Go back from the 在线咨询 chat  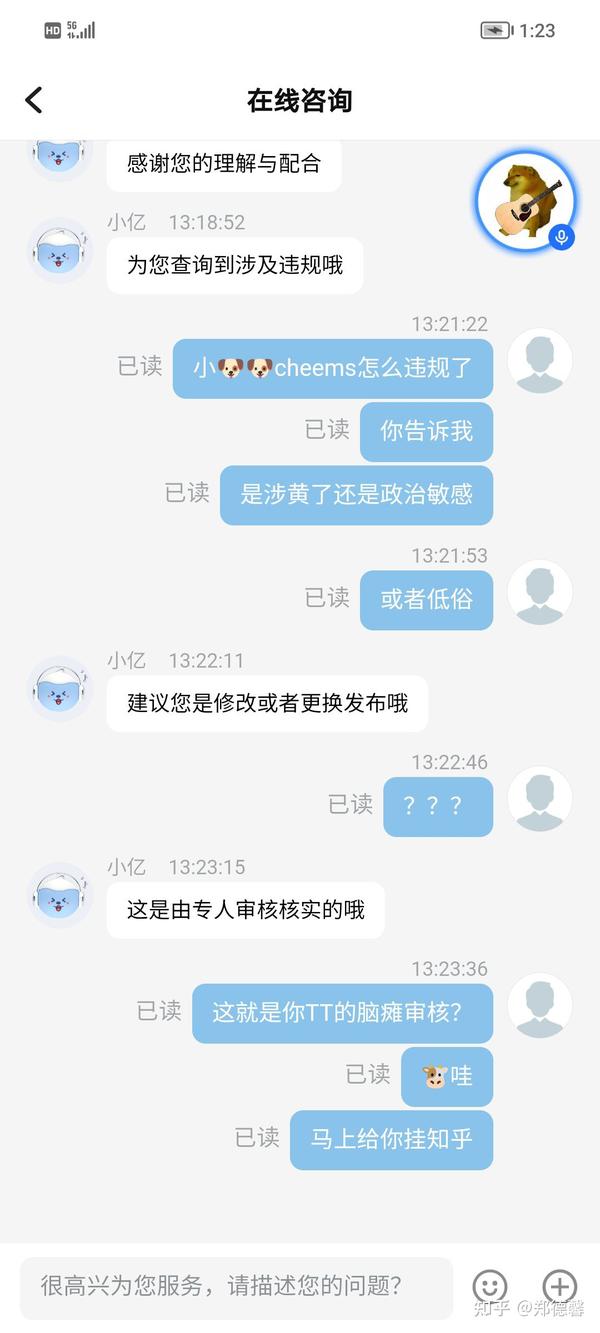coord(34,100)
